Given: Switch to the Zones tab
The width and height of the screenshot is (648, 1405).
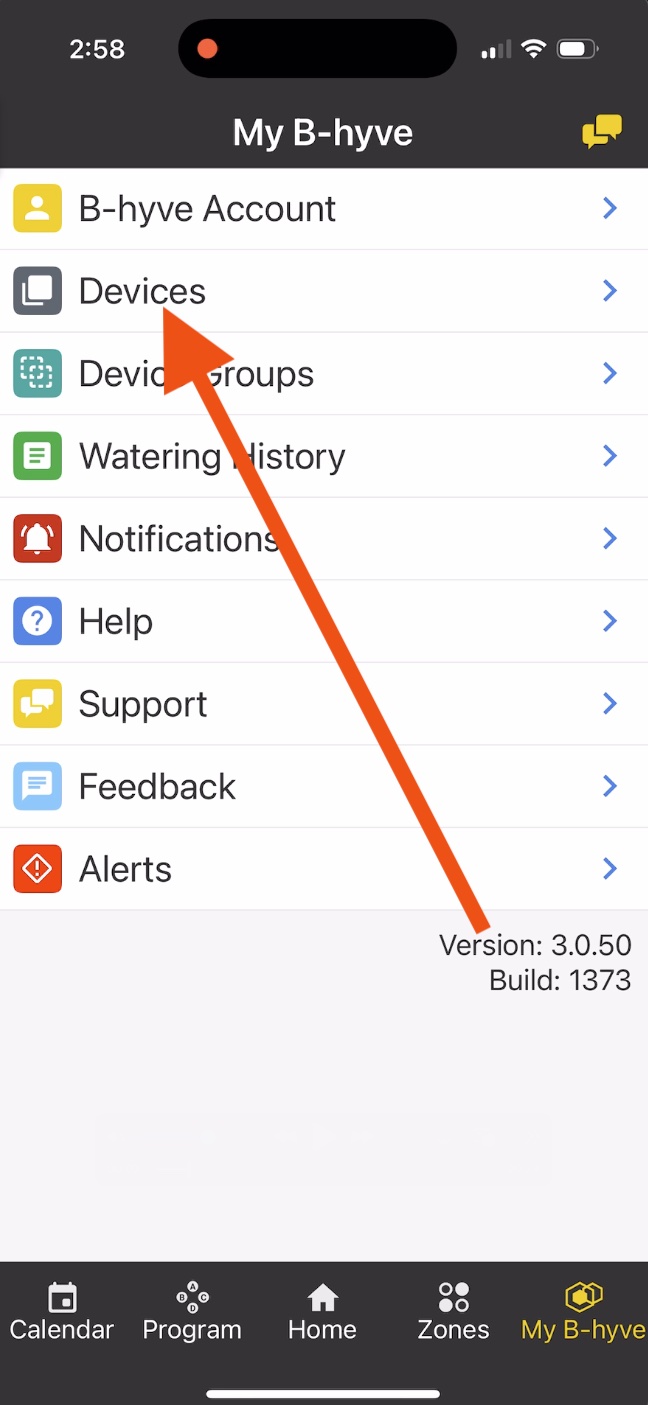Looking at the screenshot, I should tap(453, 1312).
